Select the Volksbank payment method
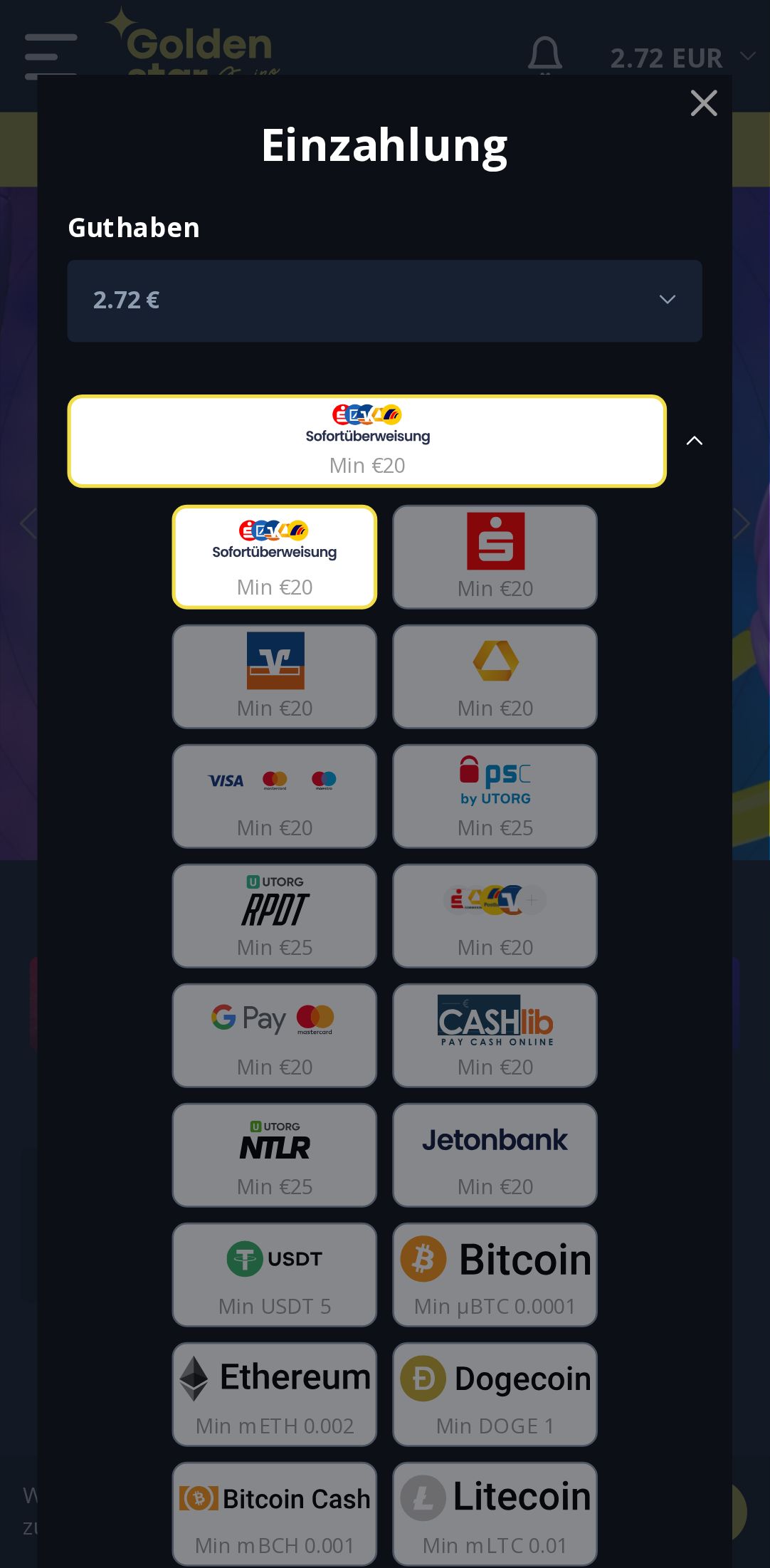The height and width of the screenshot is (1568, 770). coord(275,676)
